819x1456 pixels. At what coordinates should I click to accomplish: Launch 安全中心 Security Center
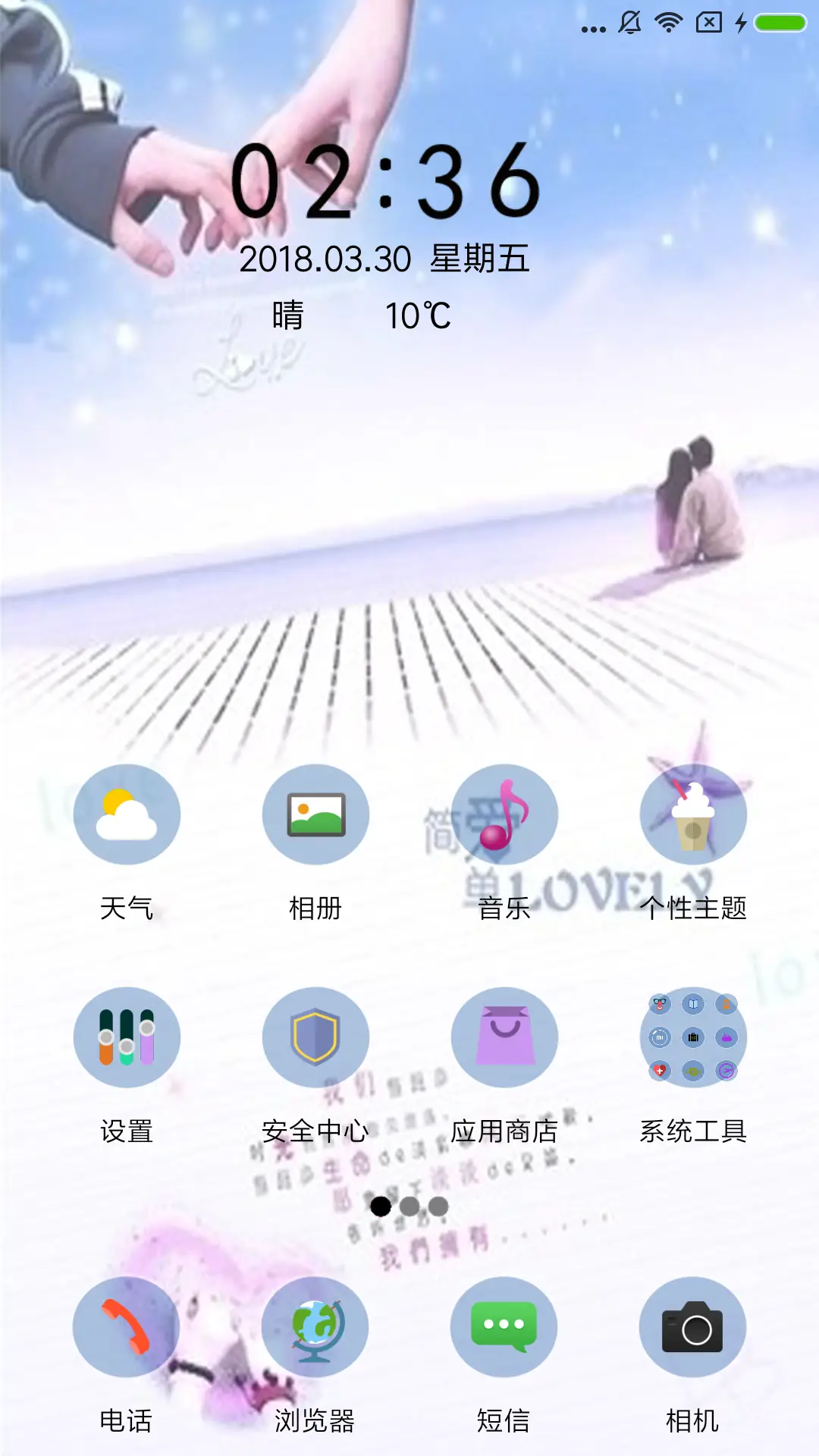tap(316, 1037)
